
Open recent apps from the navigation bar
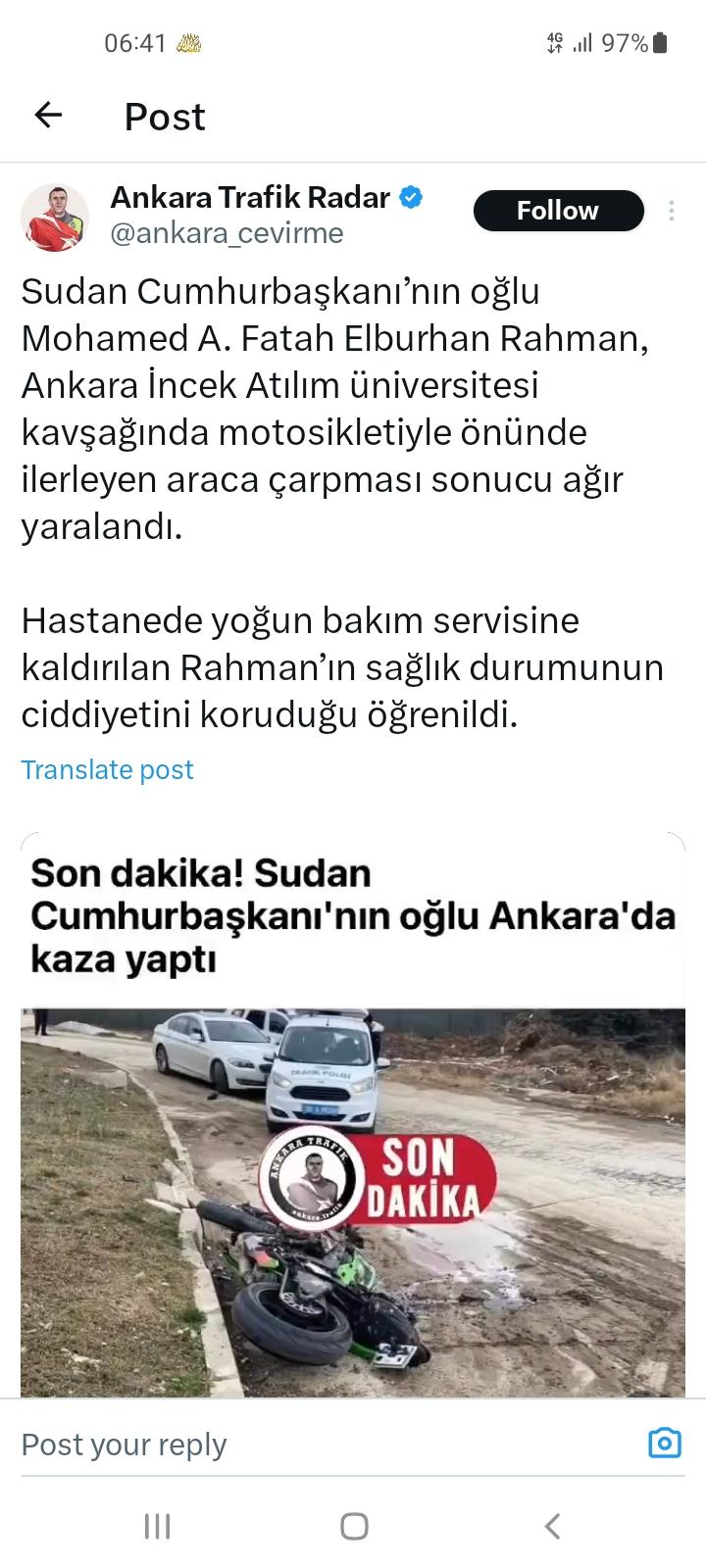click(x=157, y=1526)
